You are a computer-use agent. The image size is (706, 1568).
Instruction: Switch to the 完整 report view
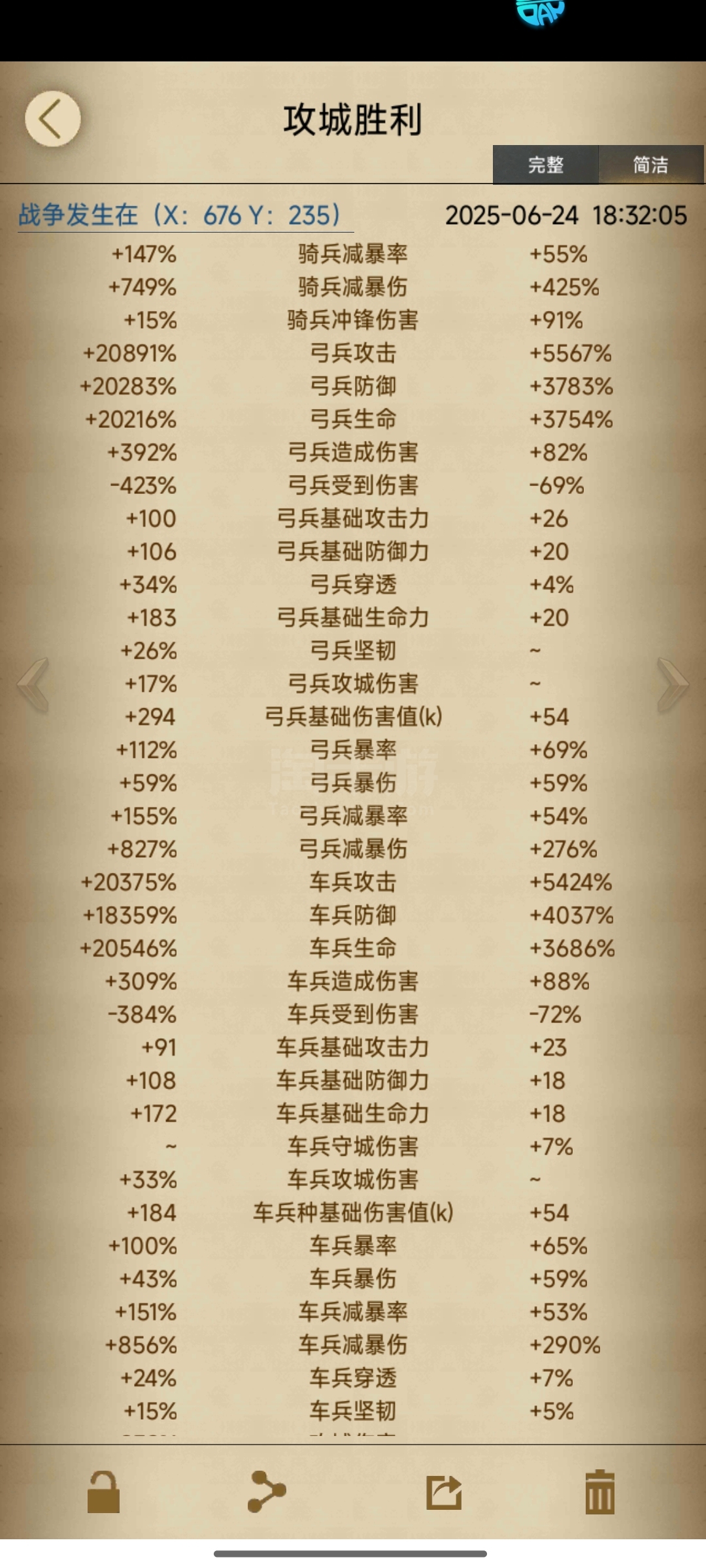pos(546,165)
